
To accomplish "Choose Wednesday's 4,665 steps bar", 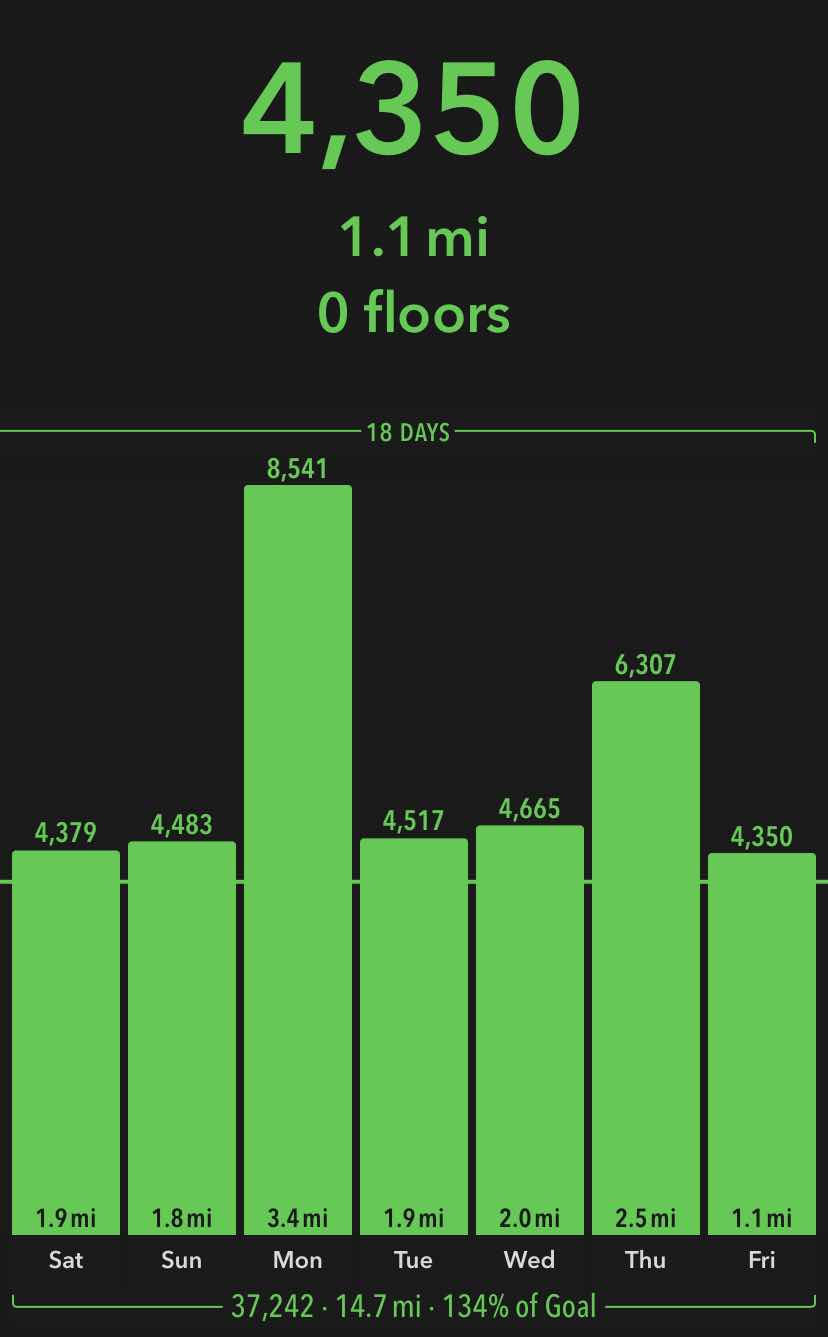I will [530, 1030].
